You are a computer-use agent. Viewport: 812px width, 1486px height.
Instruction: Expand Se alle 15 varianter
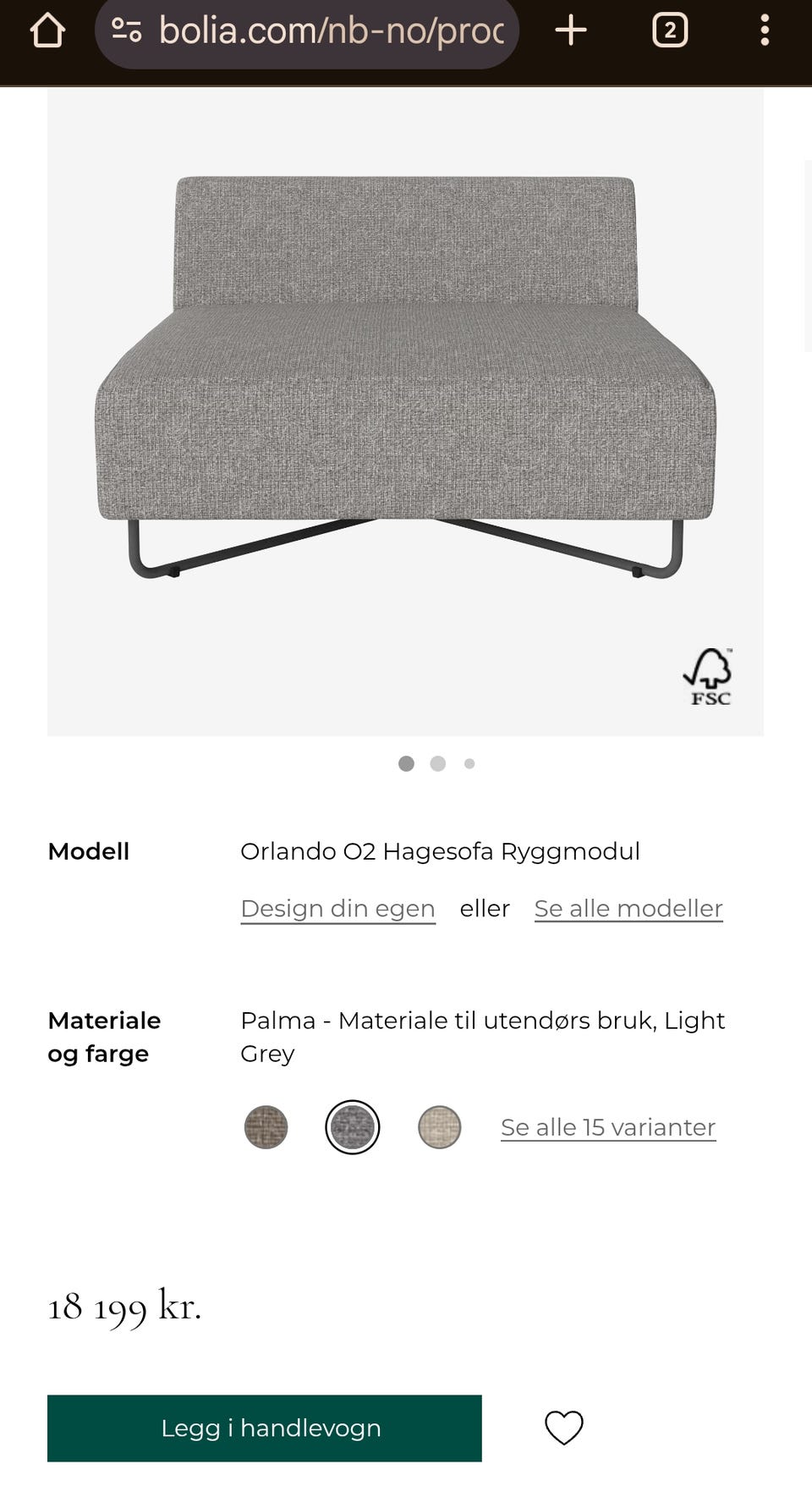point(608,1126)
